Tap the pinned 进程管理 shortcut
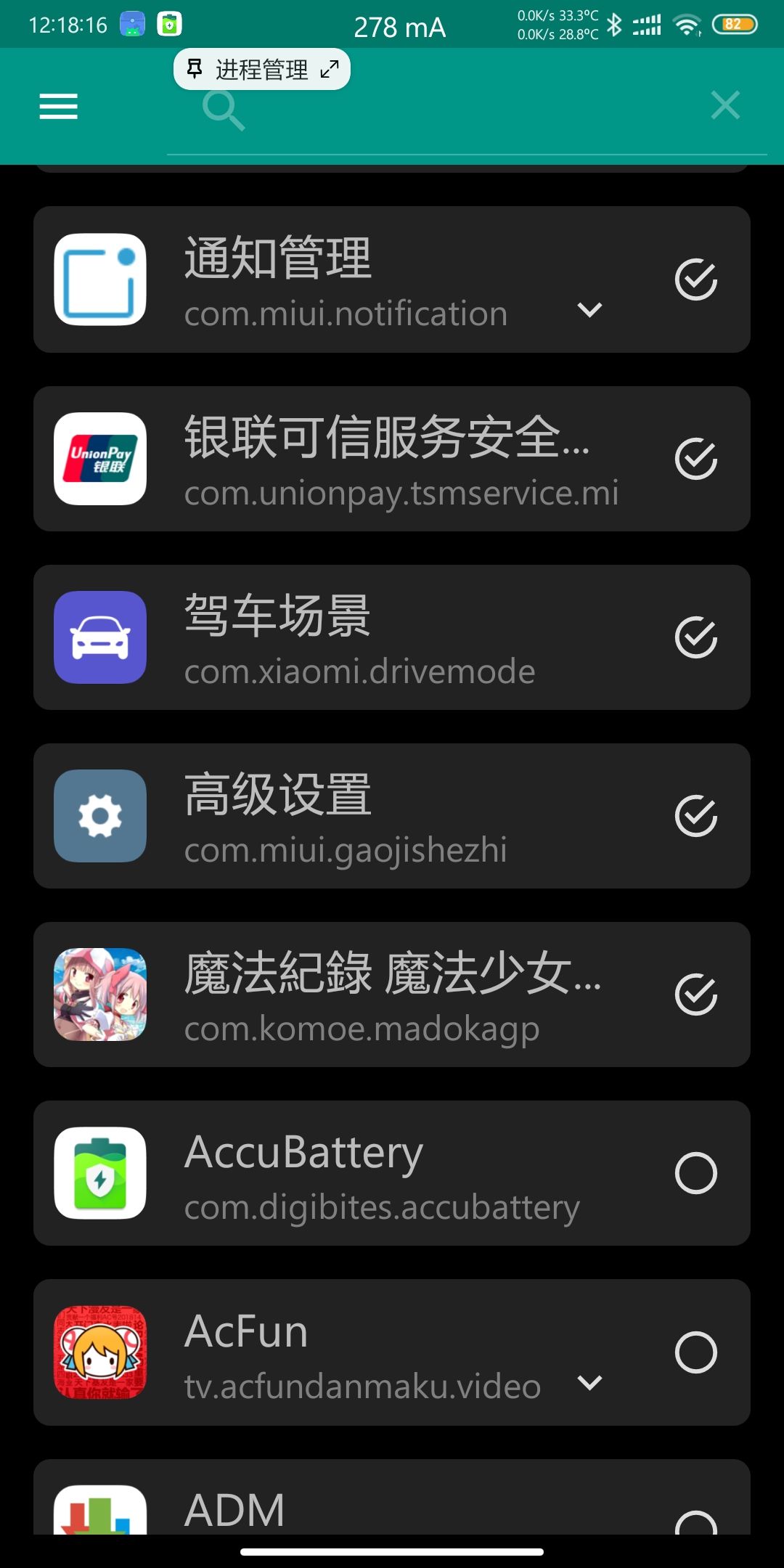The image size is (784, 1568). pos(263,69)
